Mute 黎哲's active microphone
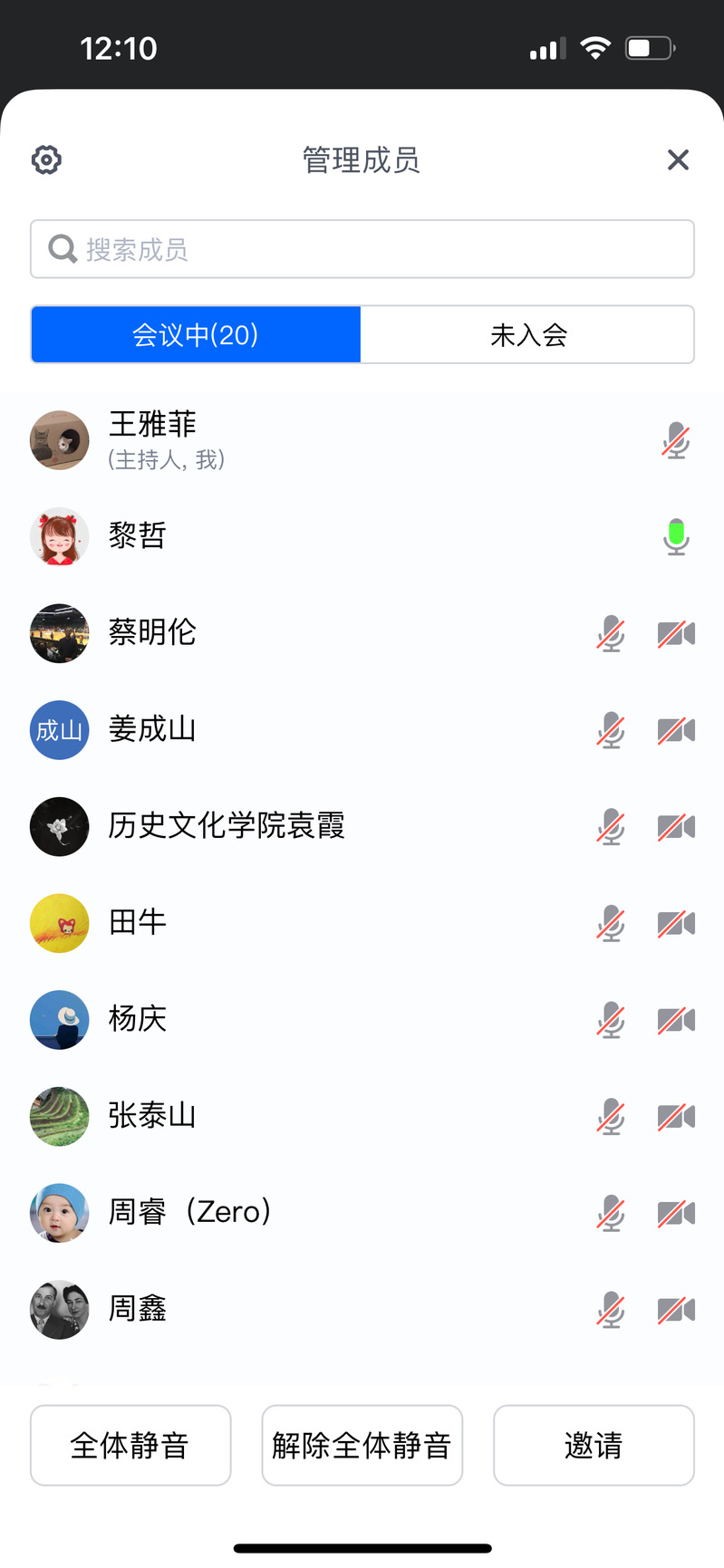This screenshot has height=1568, width=724. pyautogui.click(x=676, y=536)
